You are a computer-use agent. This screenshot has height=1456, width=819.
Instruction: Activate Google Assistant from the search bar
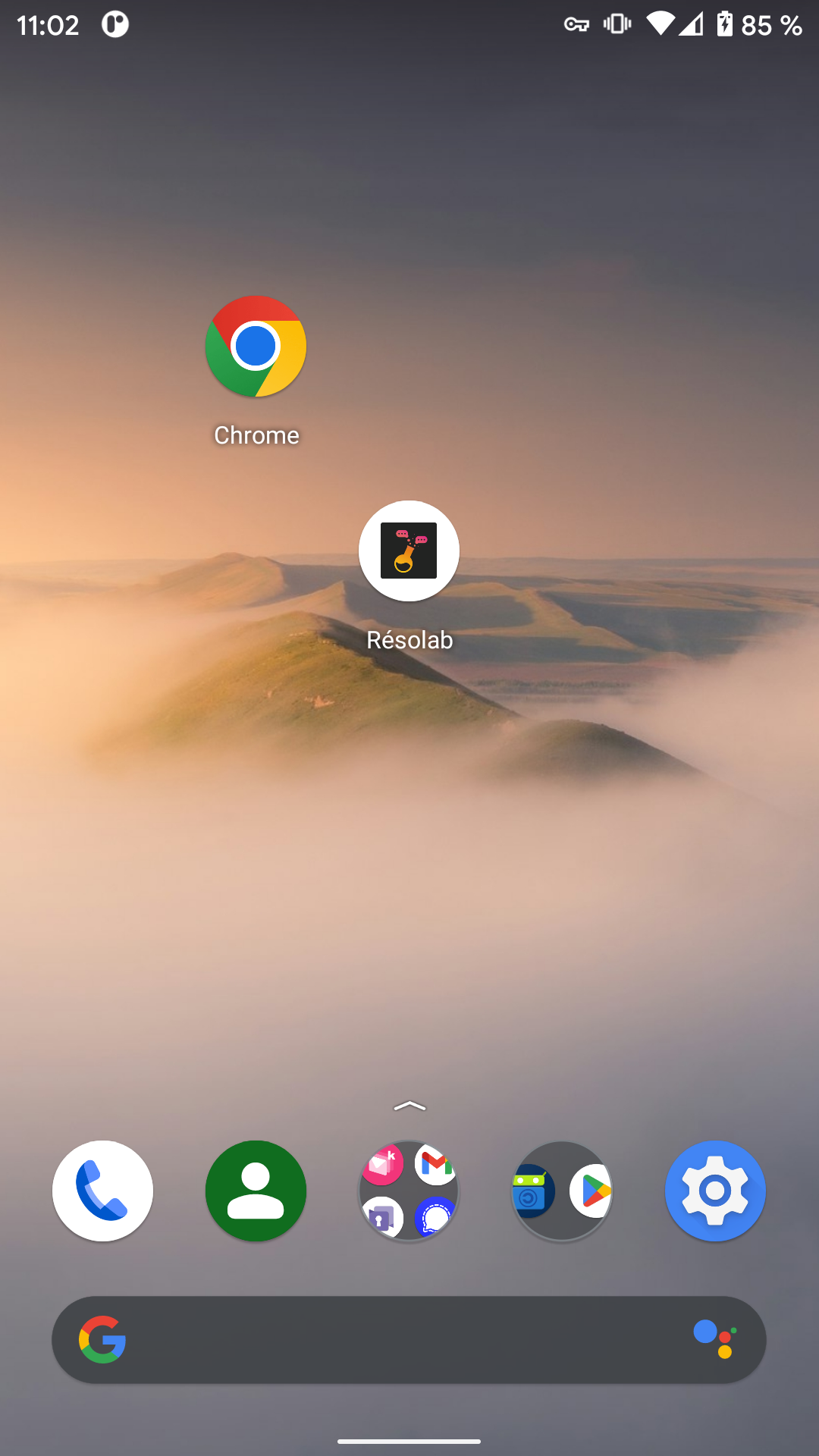pyautogui.click(x=715, y=1339)
